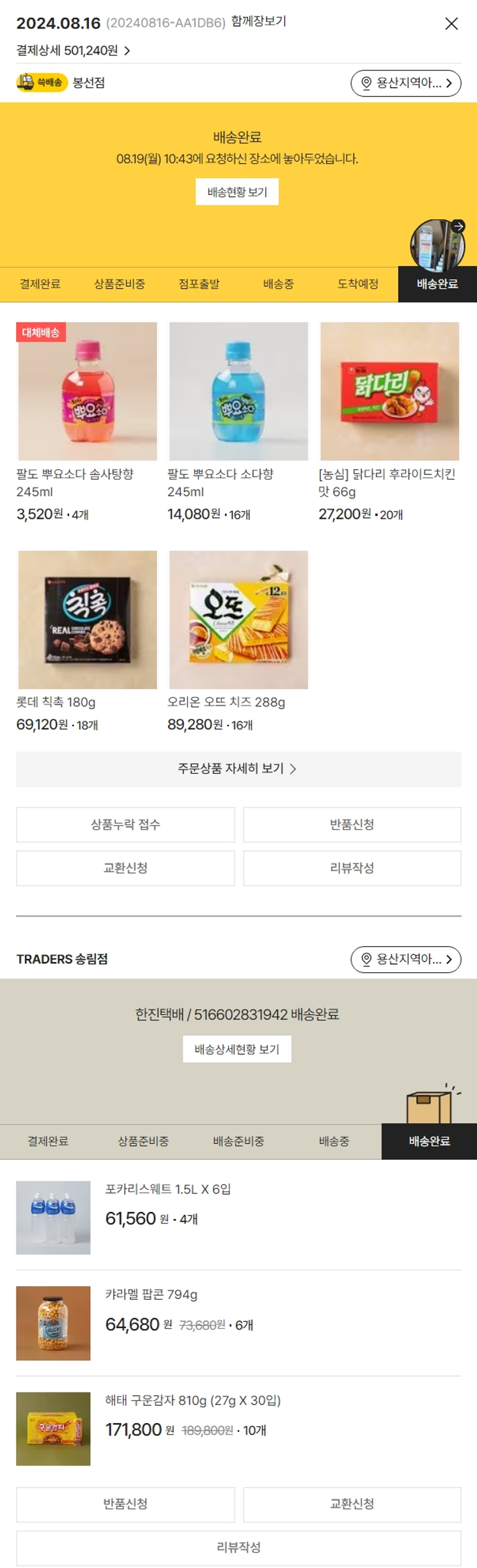Open 오리온 오뜨 치즈 288g product

point(238,620)
